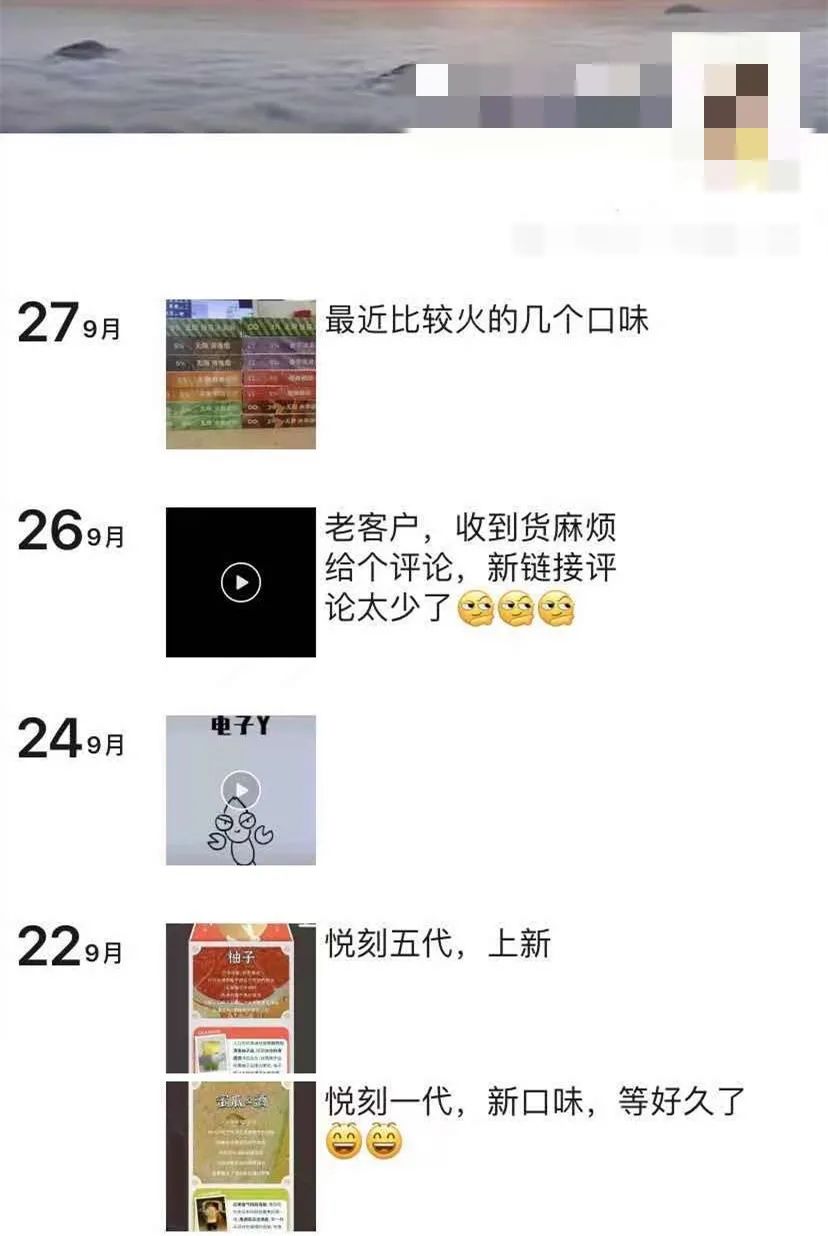Viewport: 828px width, 1236px height.
Task: Play the video posted on 26 Sept
Action: tap(241, 582)
